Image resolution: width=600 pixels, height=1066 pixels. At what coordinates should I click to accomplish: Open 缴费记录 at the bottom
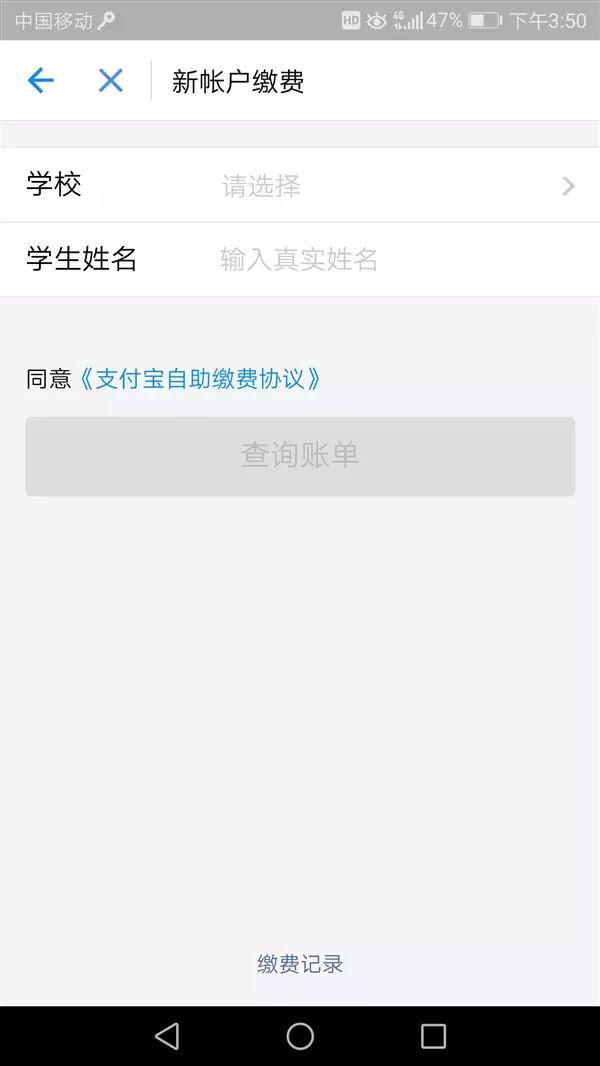(x=300, y=963)
